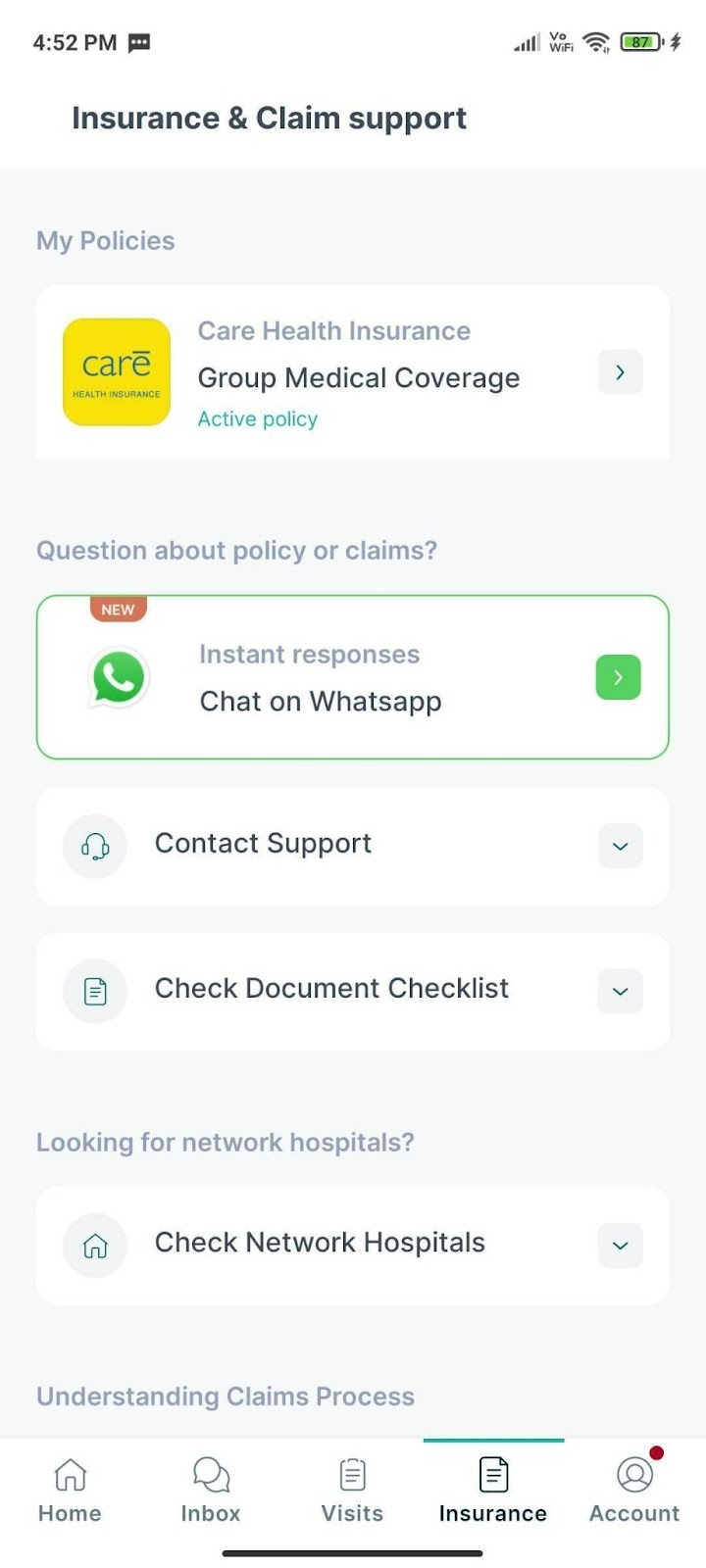The width and height of the screenshot is (706, 1568).
Task: Expand Check Network Hospitals
Action: pyautogui.click(x=353, y=1245)
